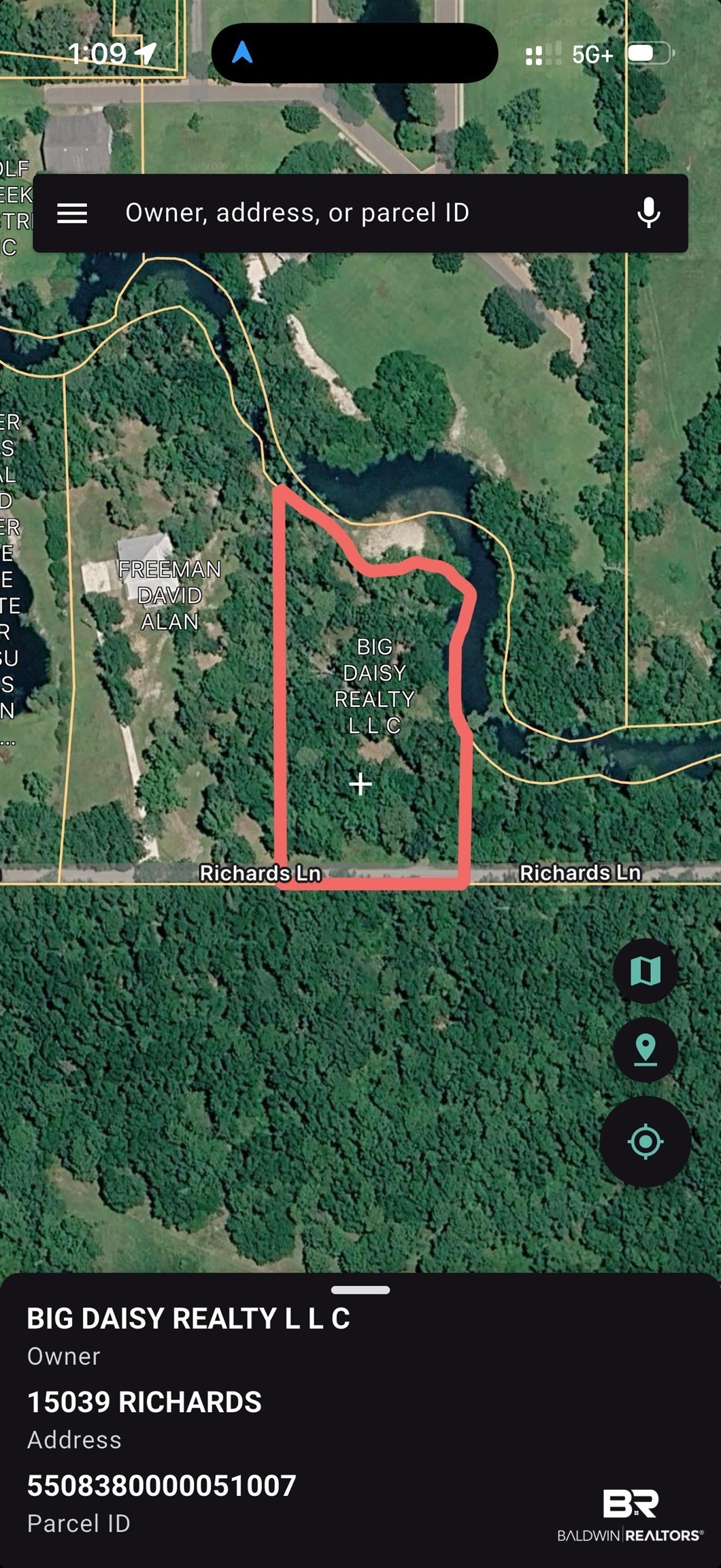Viewport: 721px width, 1568px height.
Task: Open the hamburger menu
Action: [72, 214]
